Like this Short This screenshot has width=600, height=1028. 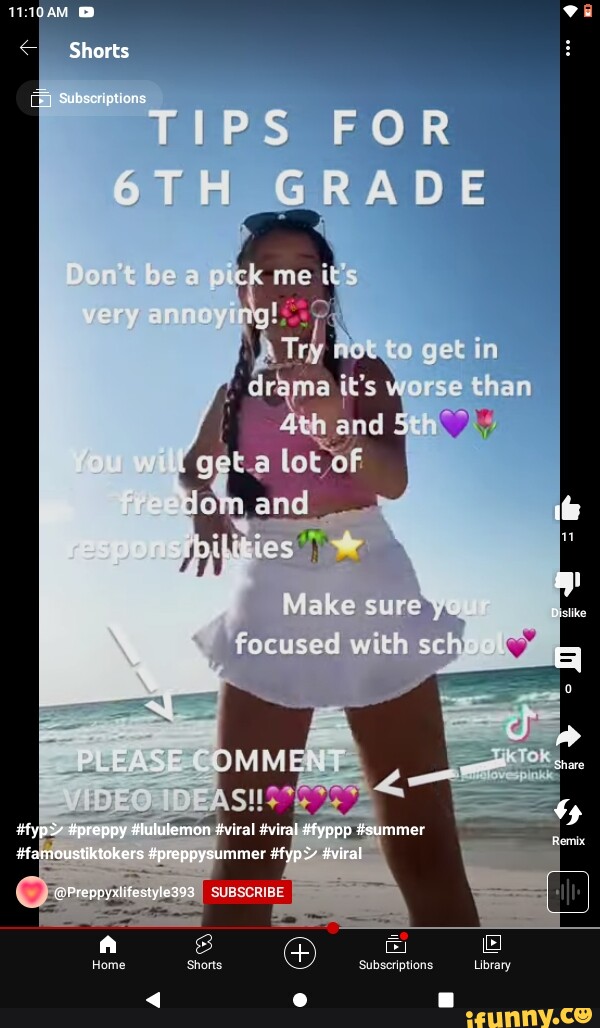567,510
